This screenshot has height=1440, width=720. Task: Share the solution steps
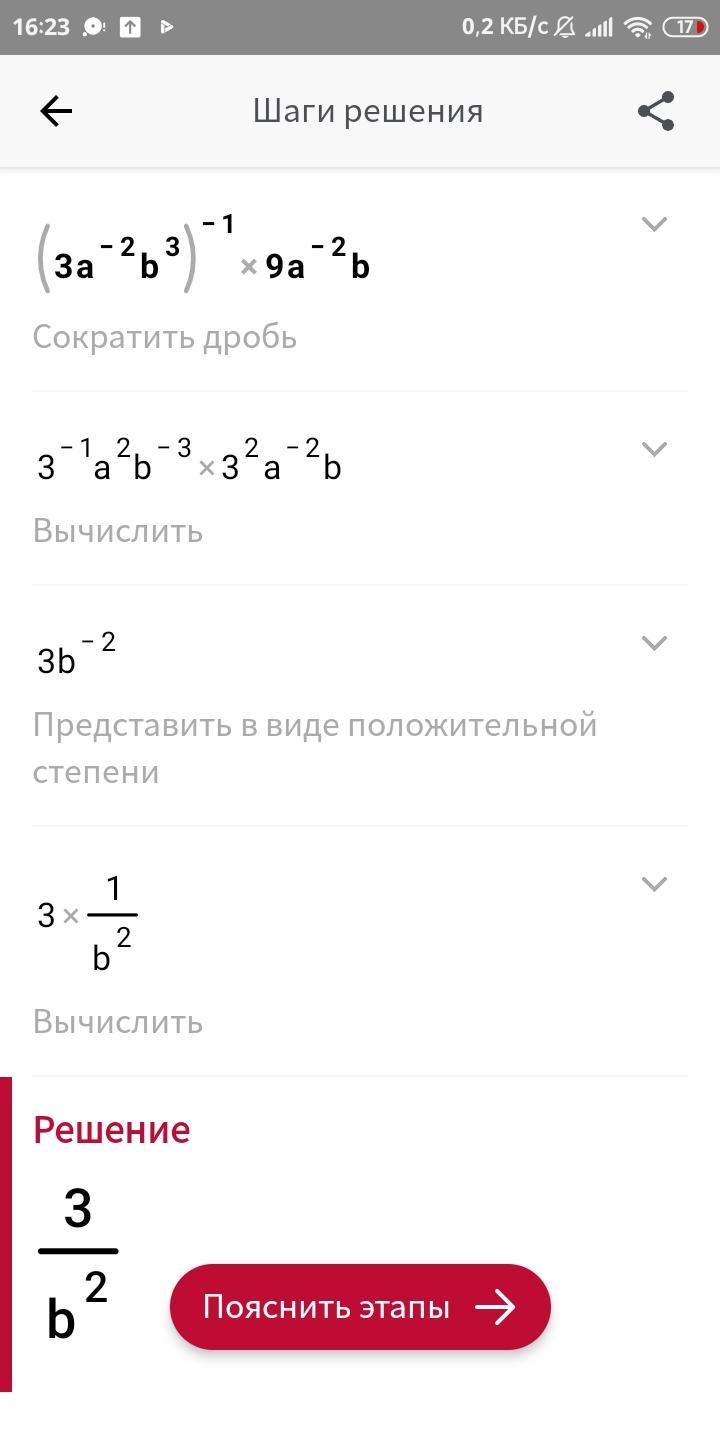click(656, 111)
